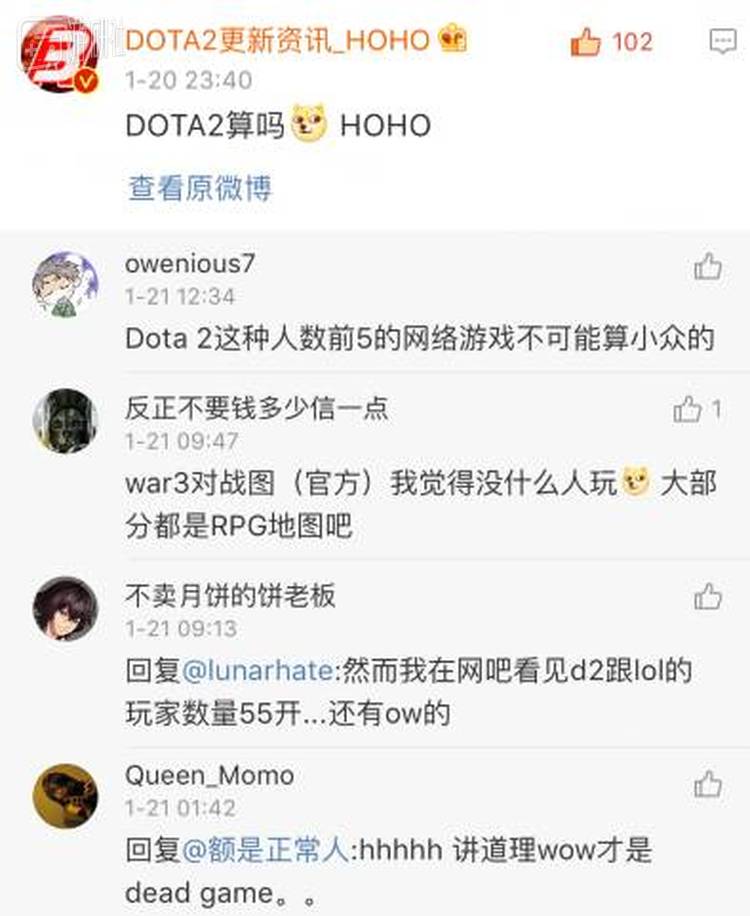Like 不卖月饼的饼老板's comment
The height and width of the screenshot is (916, 750).
[x=708, y=597]
